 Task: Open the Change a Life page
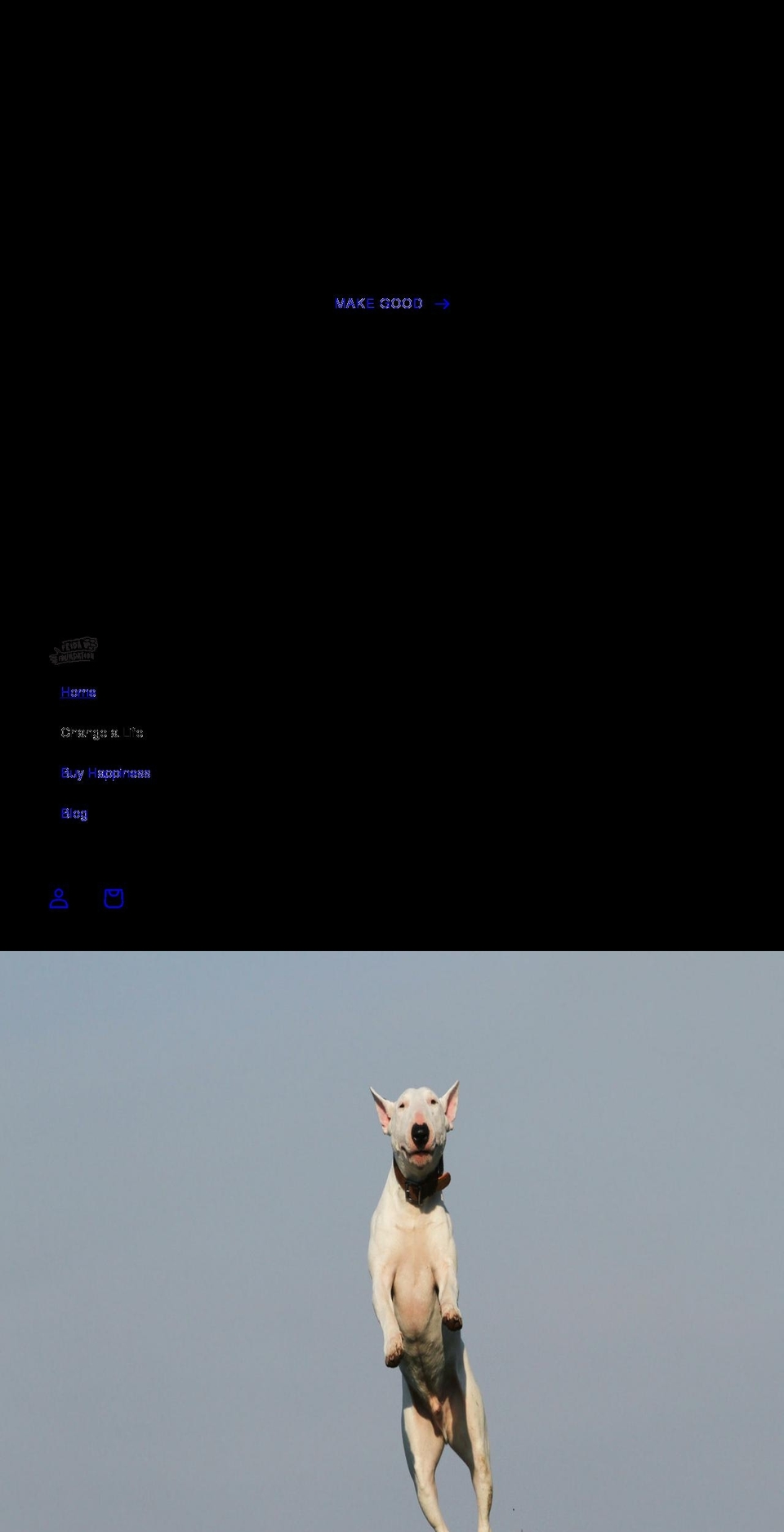[x=102, y=733]
